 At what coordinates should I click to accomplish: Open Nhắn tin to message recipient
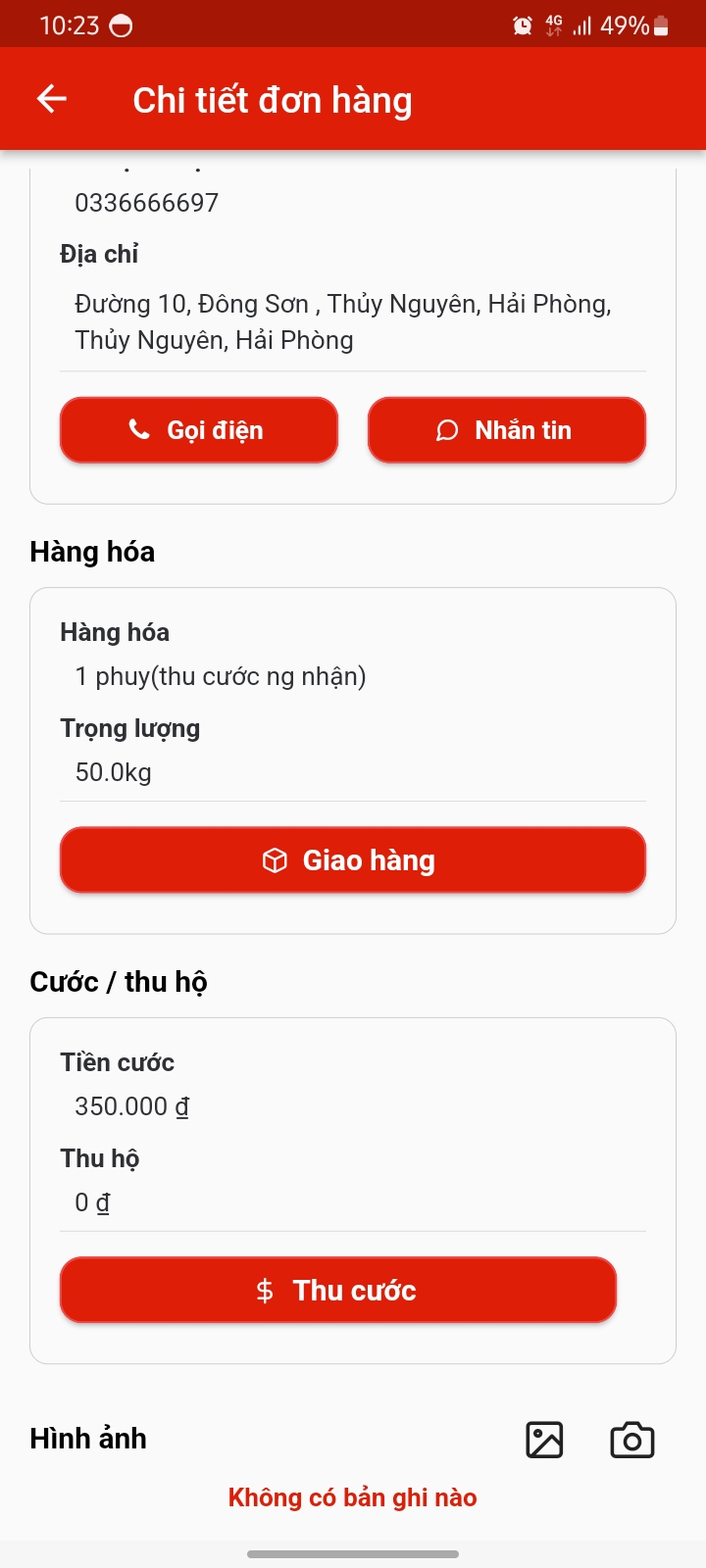[506, 430]
